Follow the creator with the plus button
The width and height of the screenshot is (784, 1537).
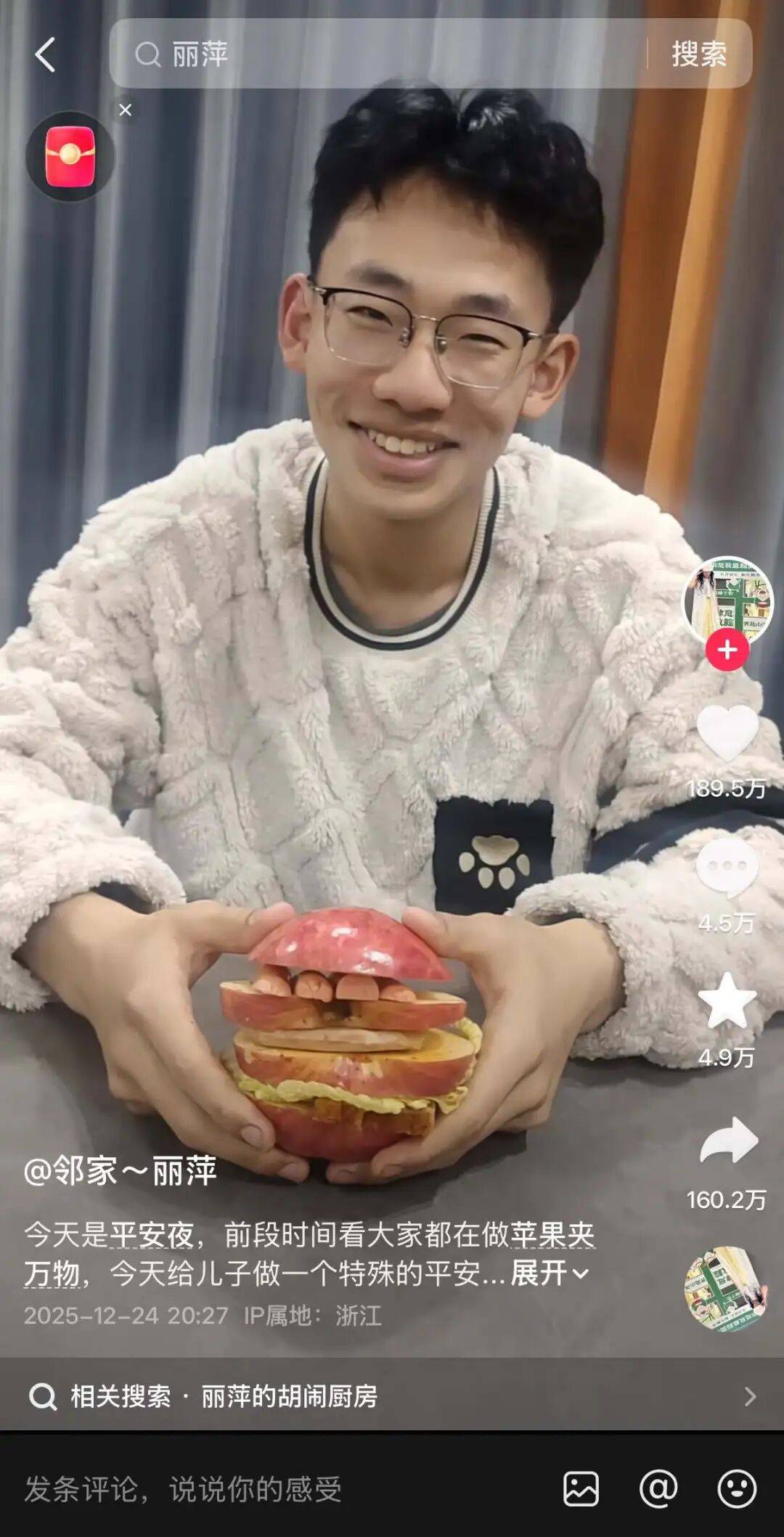point(727,651)
